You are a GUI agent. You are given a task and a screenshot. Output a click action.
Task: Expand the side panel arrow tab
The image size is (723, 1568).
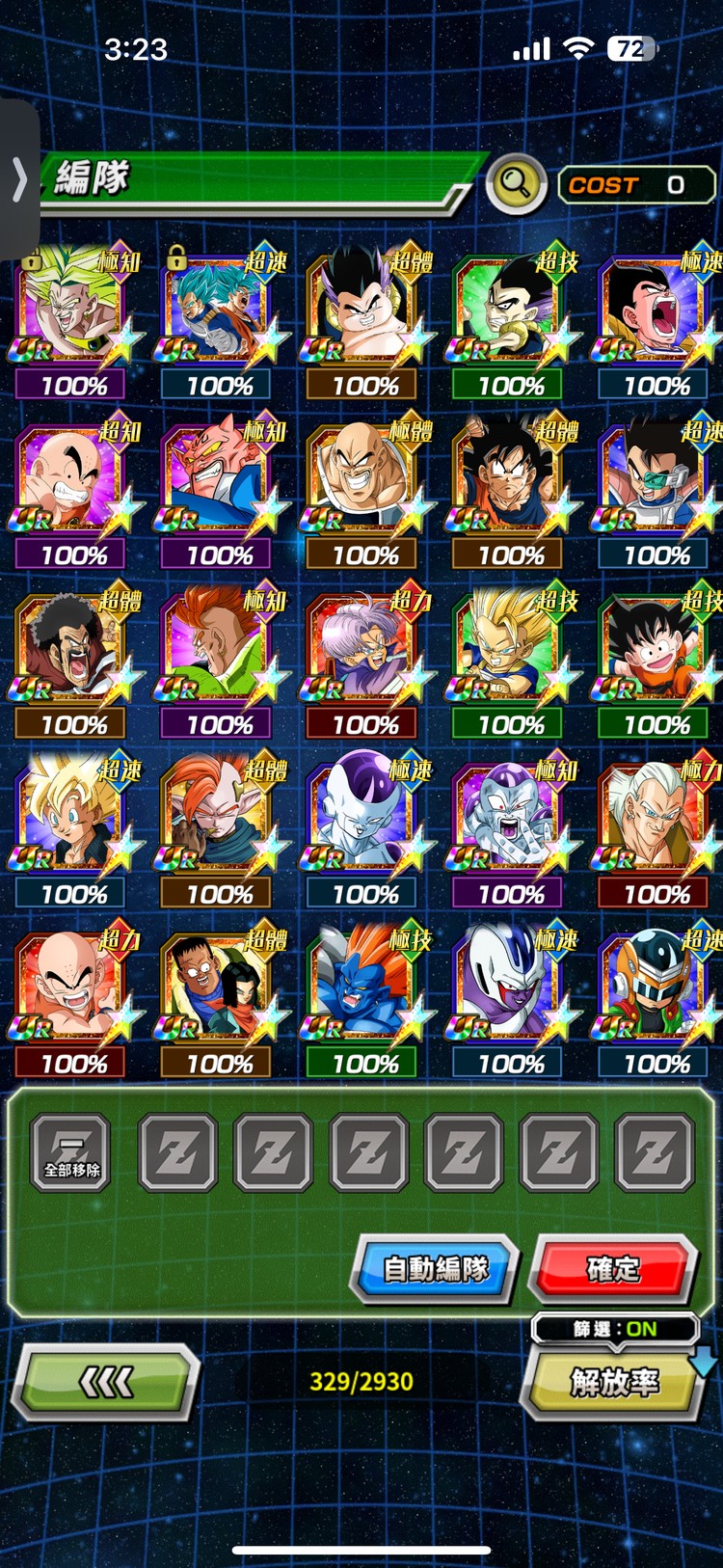(x=19, y=179)
